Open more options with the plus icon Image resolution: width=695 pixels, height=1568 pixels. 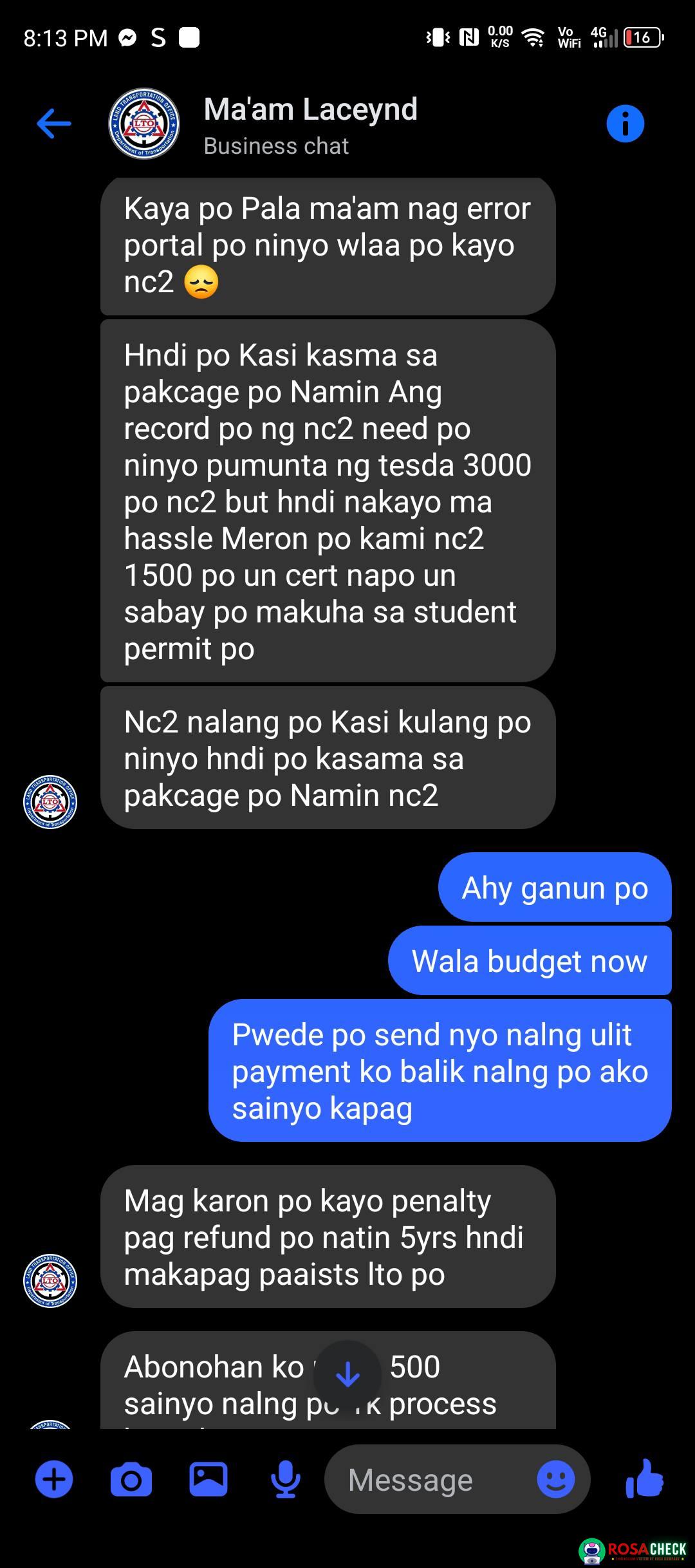tap(54, 1479)
